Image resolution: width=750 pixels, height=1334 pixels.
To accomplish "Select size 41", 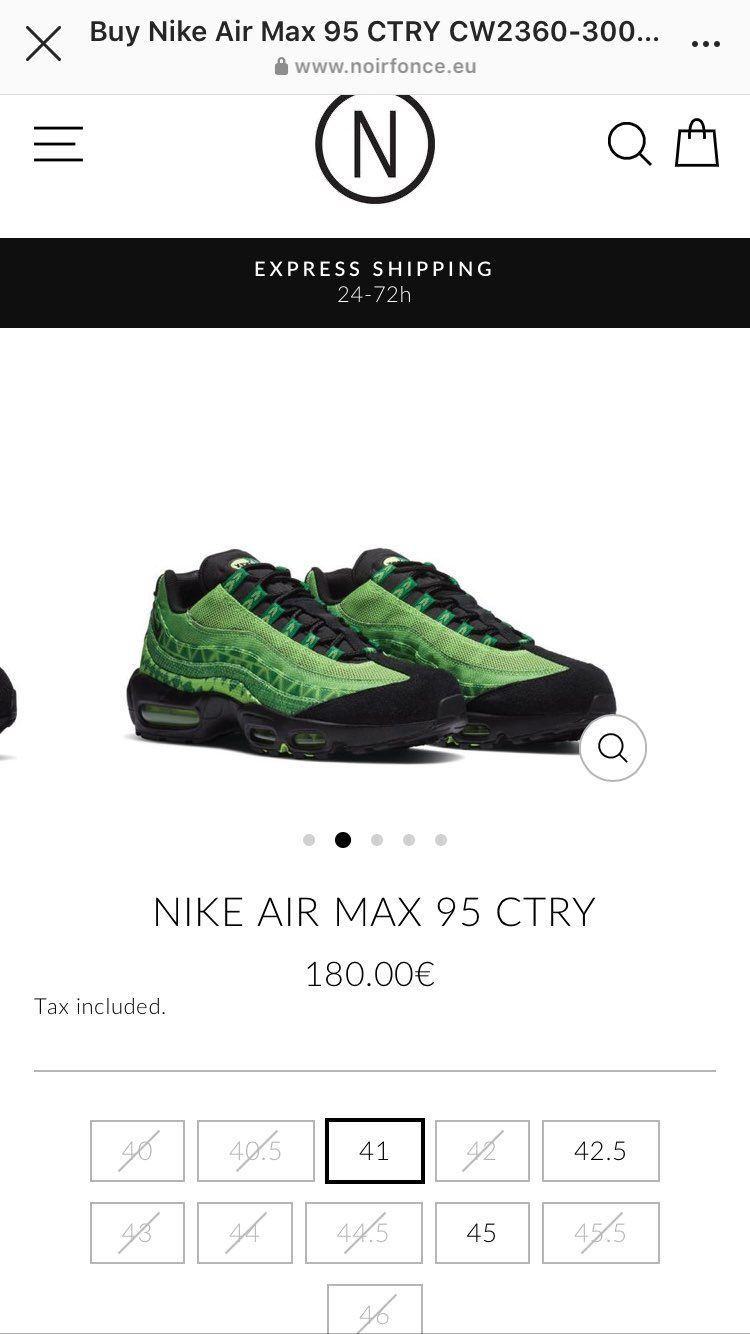I will pyautogui.click(x=375, y=1151).
